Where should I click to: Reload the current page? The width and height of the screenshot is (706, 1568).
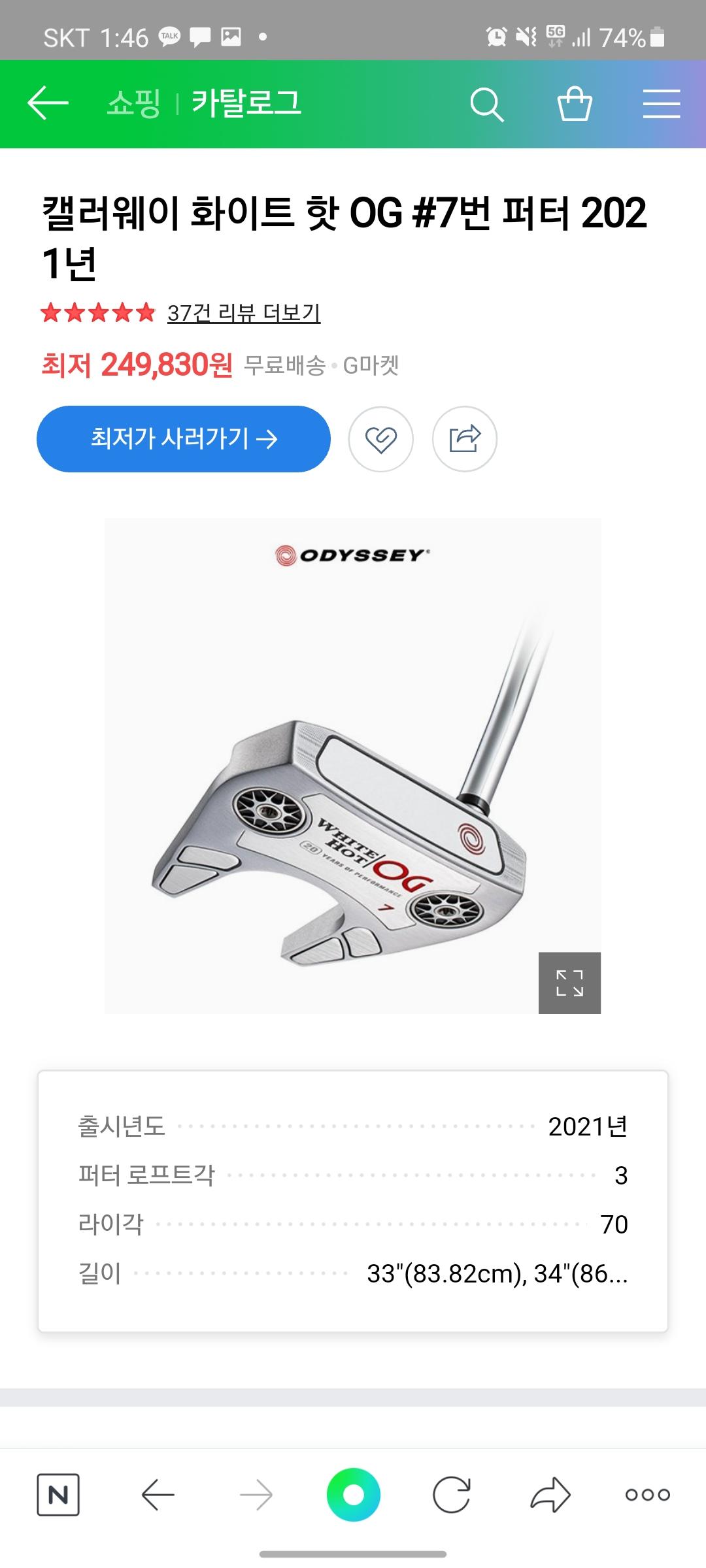(452, 1494)
